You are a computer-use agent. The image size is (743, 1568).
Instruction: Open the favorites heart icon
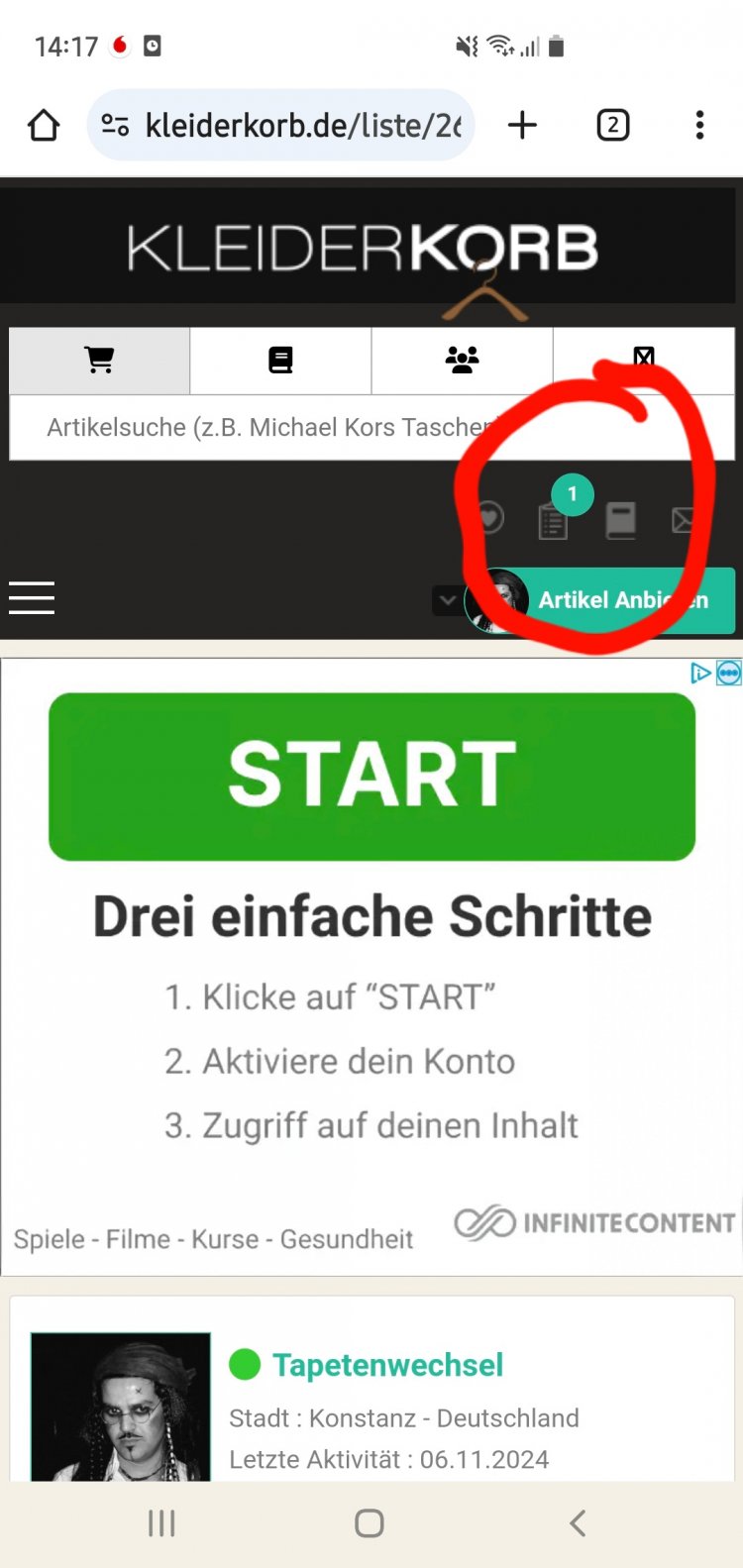tap(488, 517)
